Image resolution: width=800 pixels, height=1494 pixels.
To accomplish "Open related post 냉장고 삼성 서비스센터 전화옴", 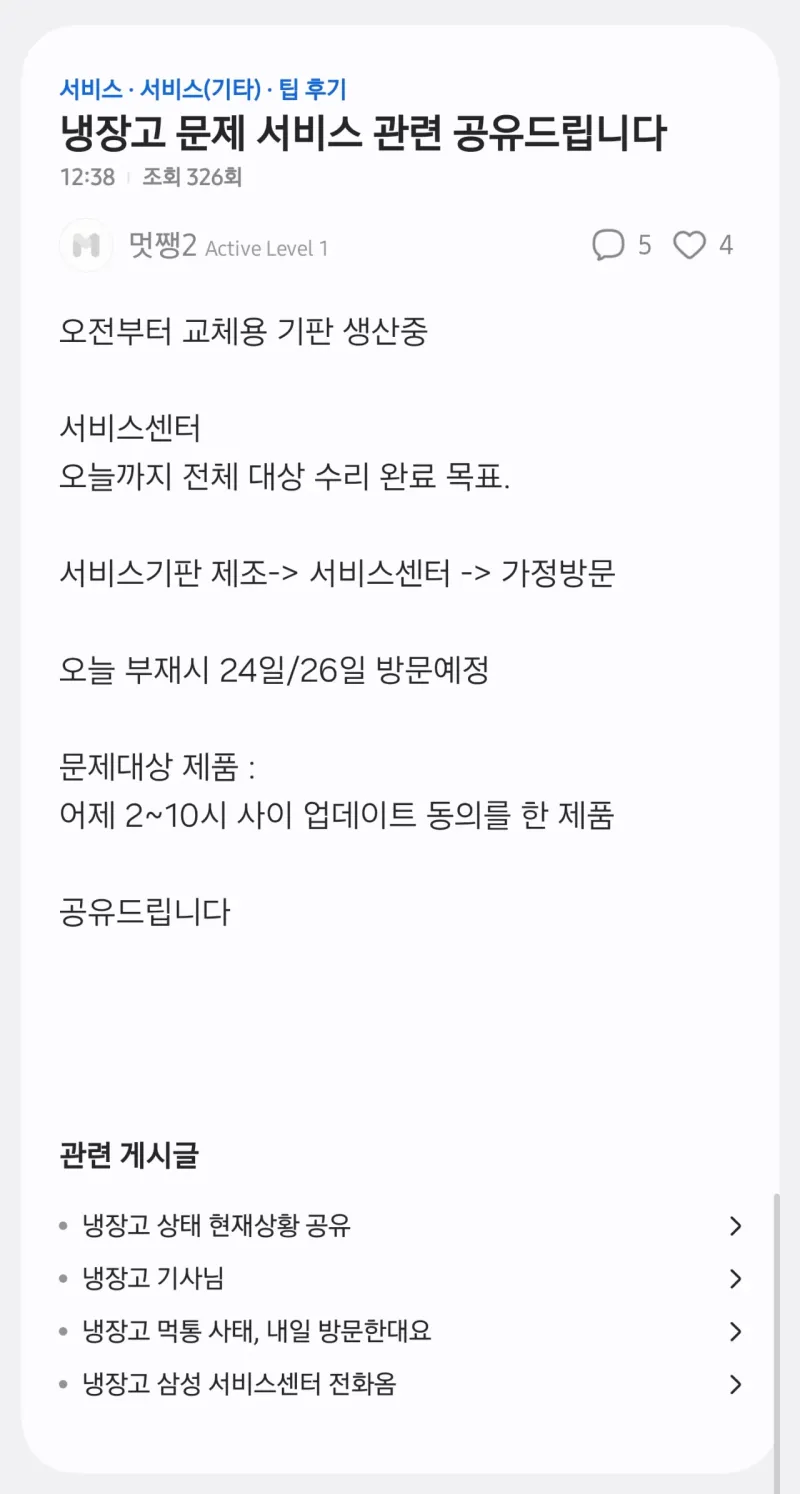I will 400,1384.
